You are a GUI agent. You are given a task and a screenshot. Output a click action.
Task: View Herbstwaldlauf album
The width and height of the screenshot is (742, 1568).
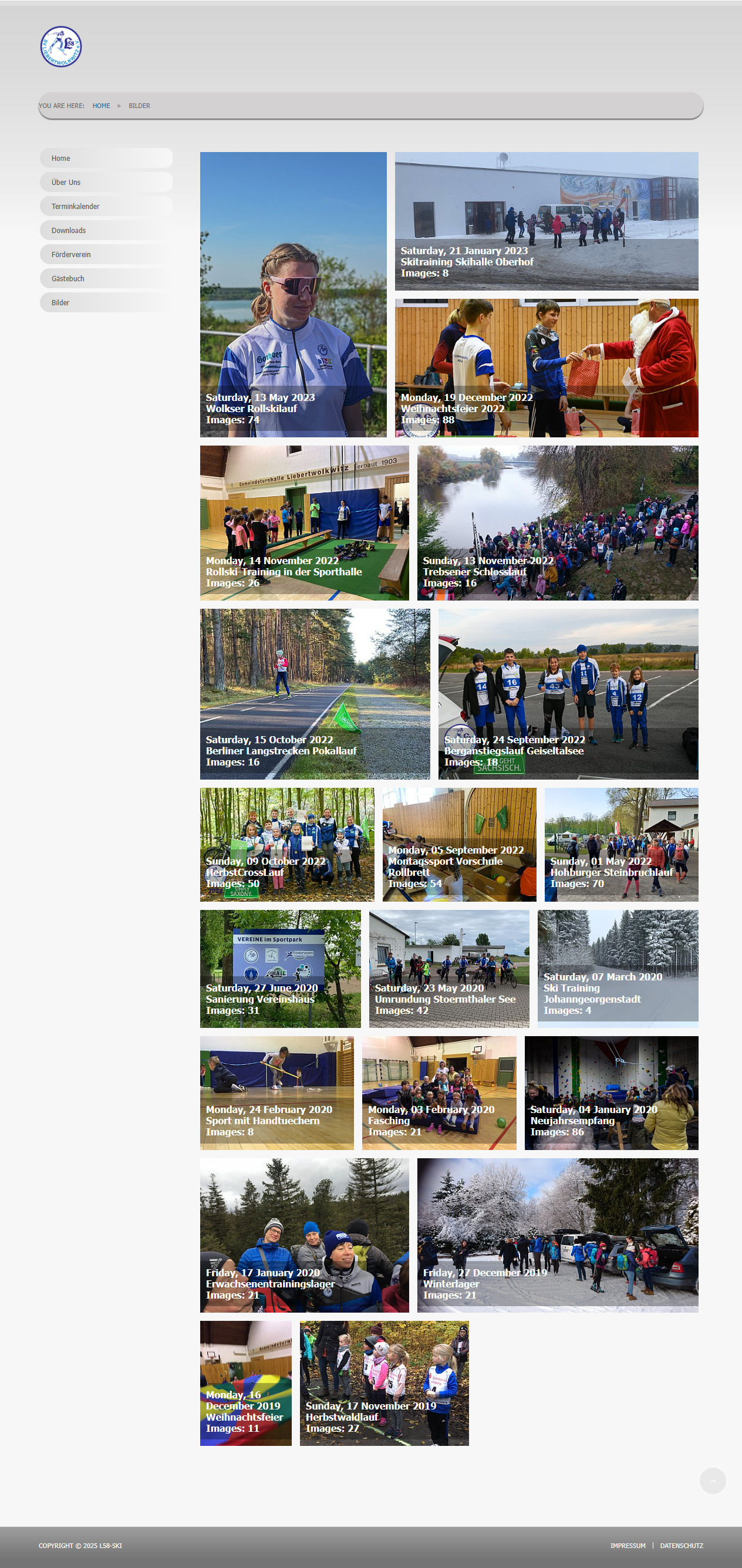point(384,1383)
